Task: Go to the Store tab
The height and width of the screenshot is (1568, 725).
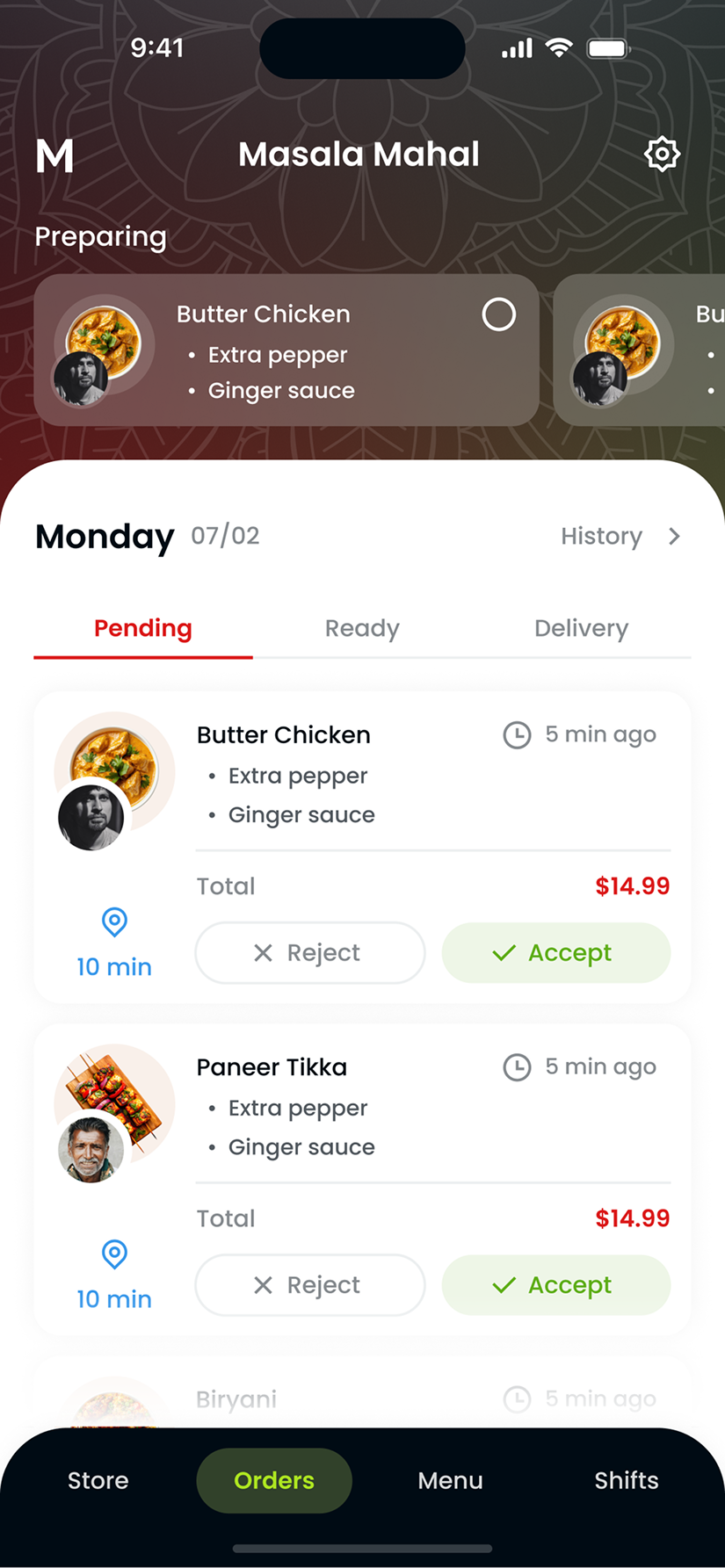Action: click(98, 1480)
